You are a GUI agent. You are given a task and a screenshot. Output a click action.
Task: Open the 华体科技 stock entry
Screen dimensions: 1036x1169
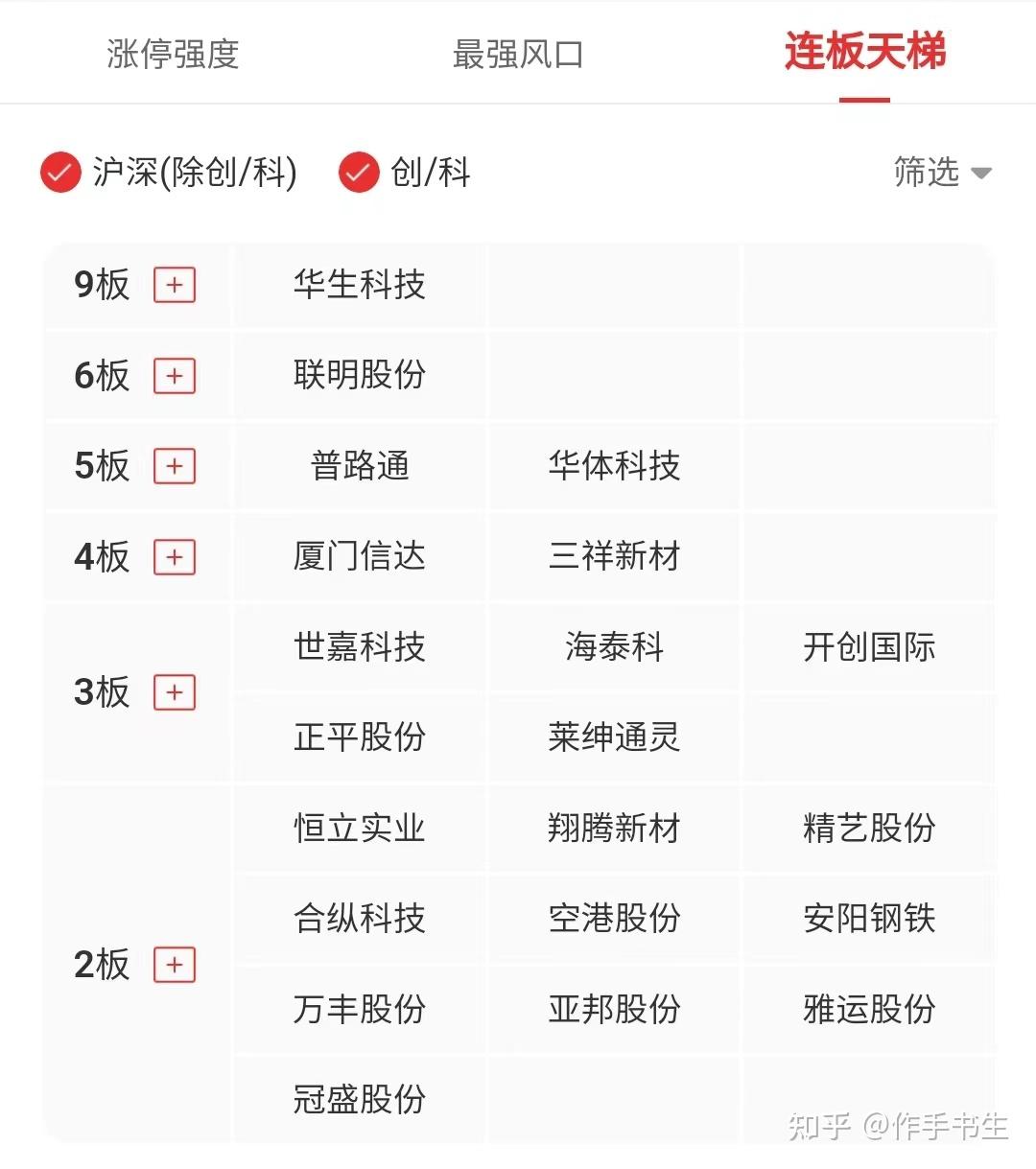[614, 466]
